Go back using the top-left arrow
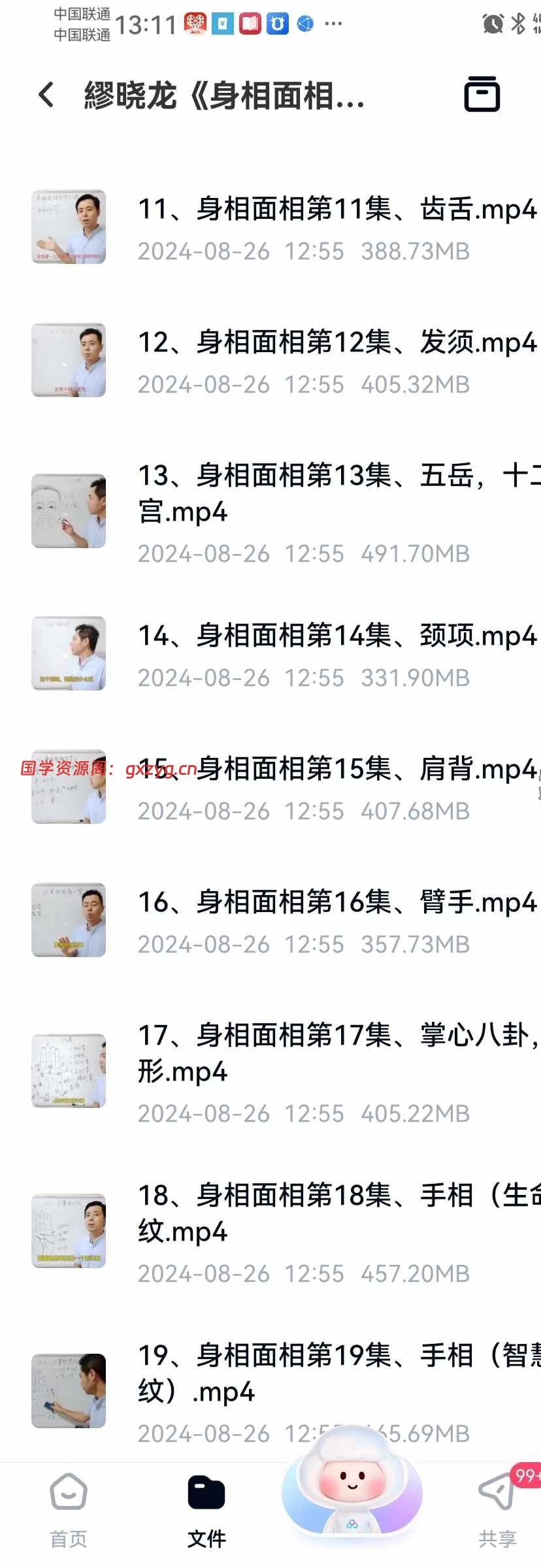541x1568 pixels. coord(46,95)
